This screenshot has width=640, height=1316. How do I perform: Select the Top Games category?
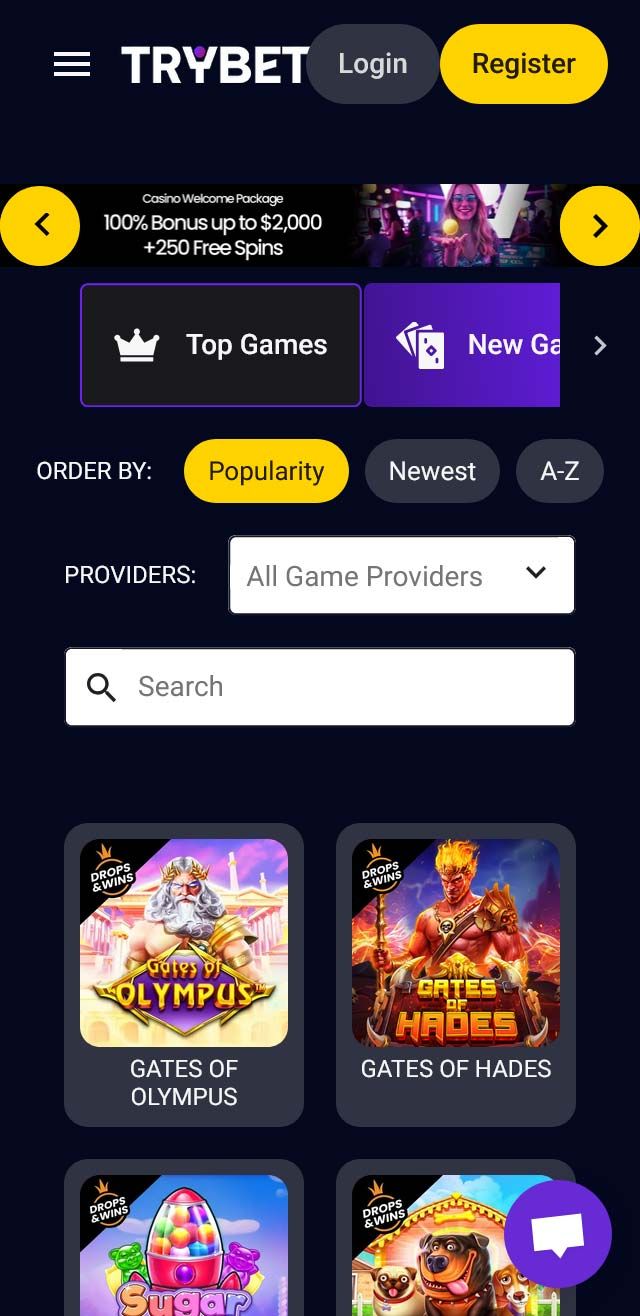click(x=220, y=345)
